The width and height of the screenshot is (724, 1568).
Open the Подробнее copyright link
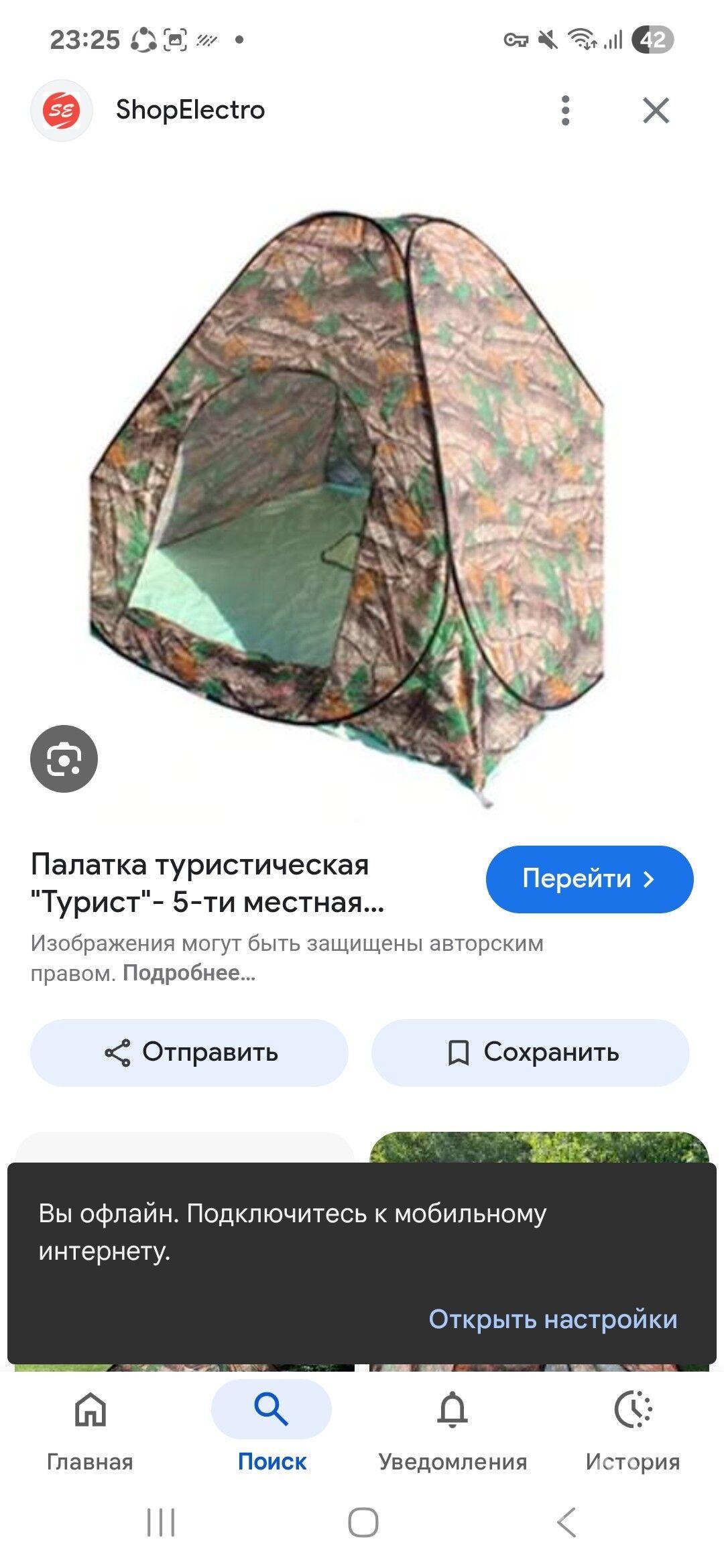[189, 973]
